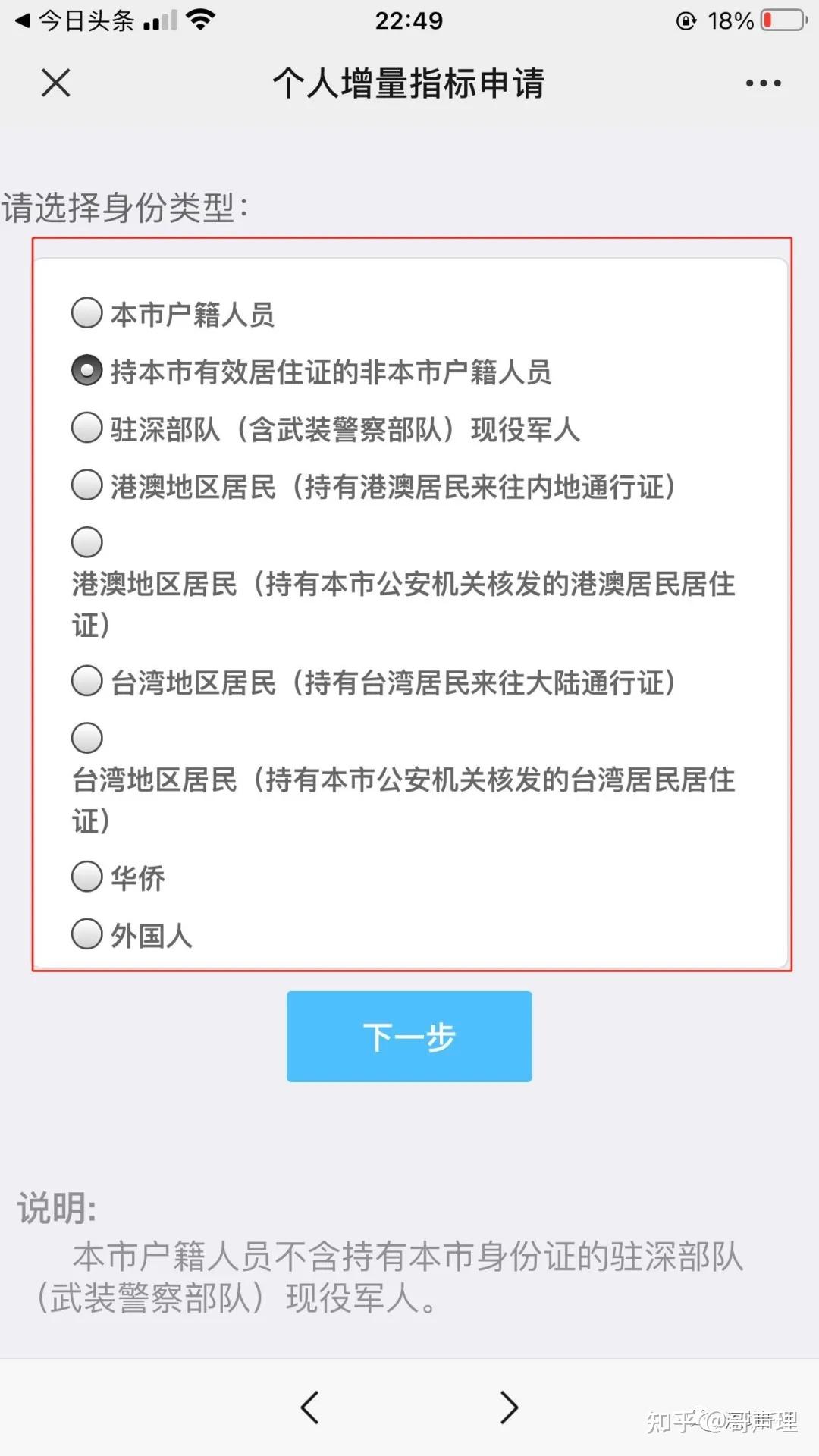
Task: Go back with the browser back arrow
Action: [309, 1407]
